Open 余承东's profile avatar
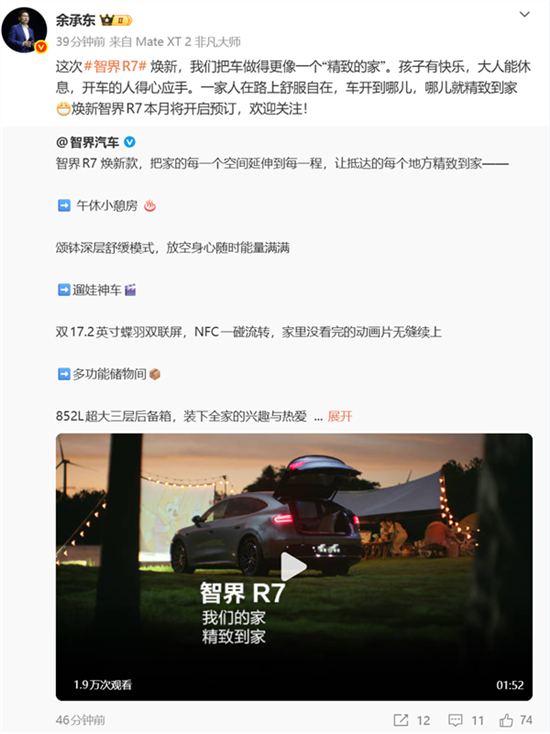The height and width of the screenshot is (734, 550). point(25,30)
